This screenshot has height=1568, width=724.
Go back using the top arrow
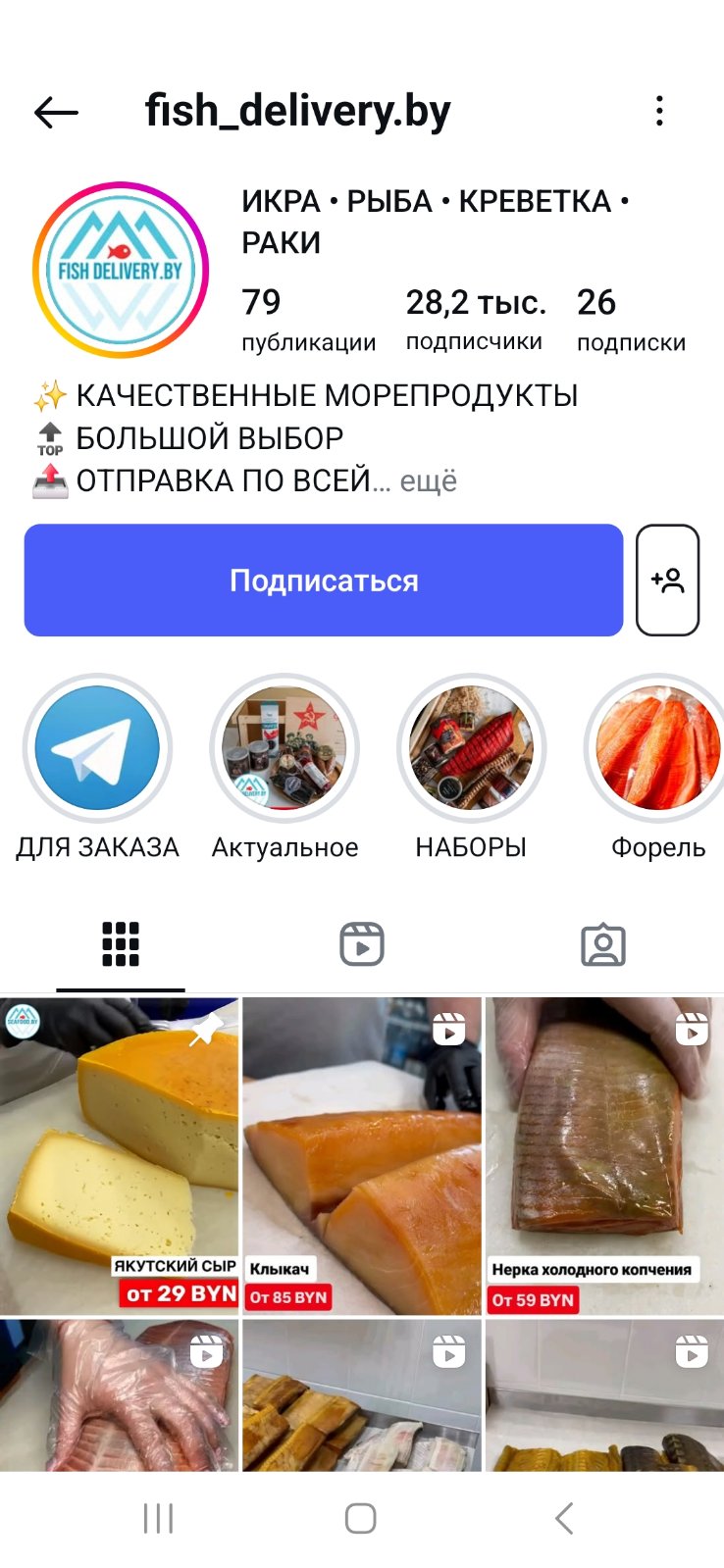[56, 112]
